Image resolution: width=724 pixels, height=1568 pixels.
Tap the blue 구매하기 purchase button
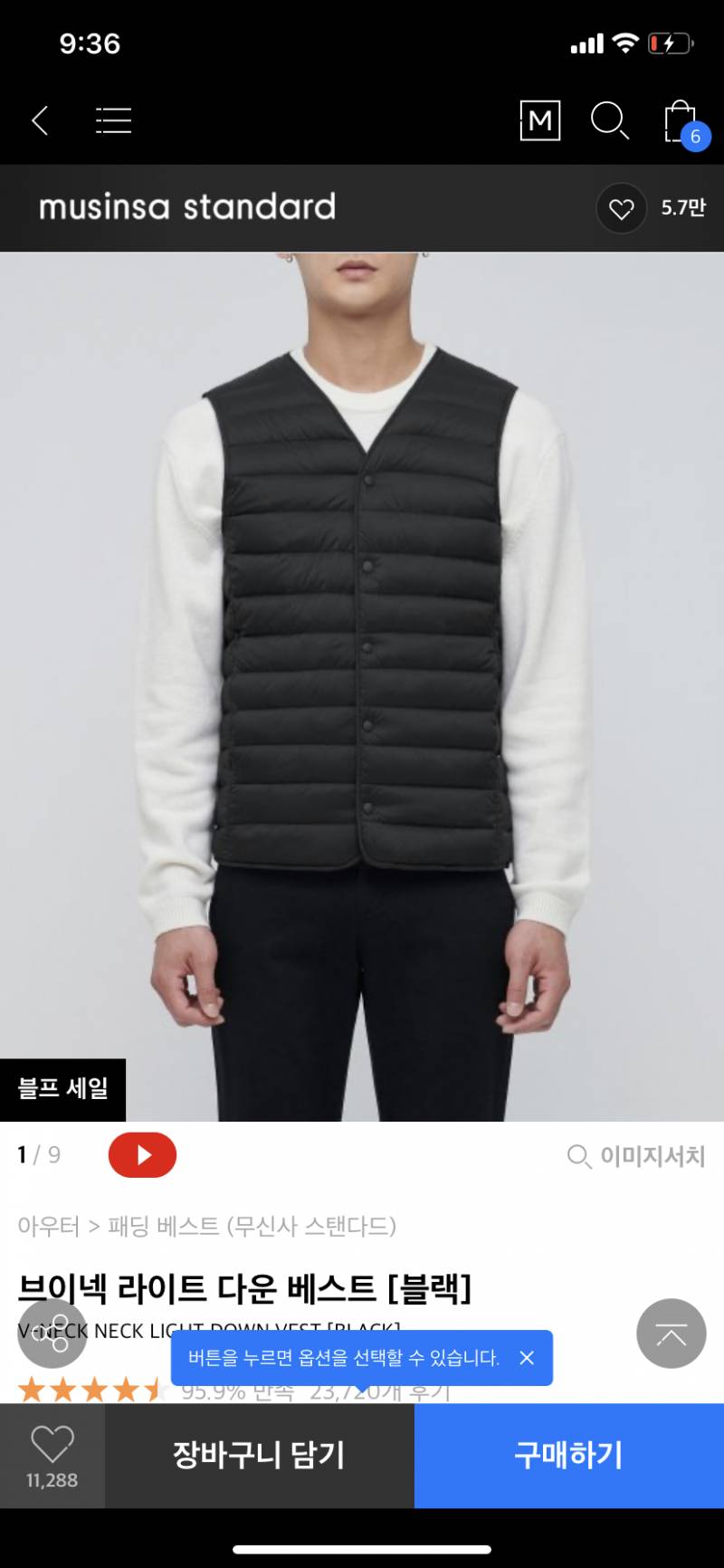point(568,1456)
